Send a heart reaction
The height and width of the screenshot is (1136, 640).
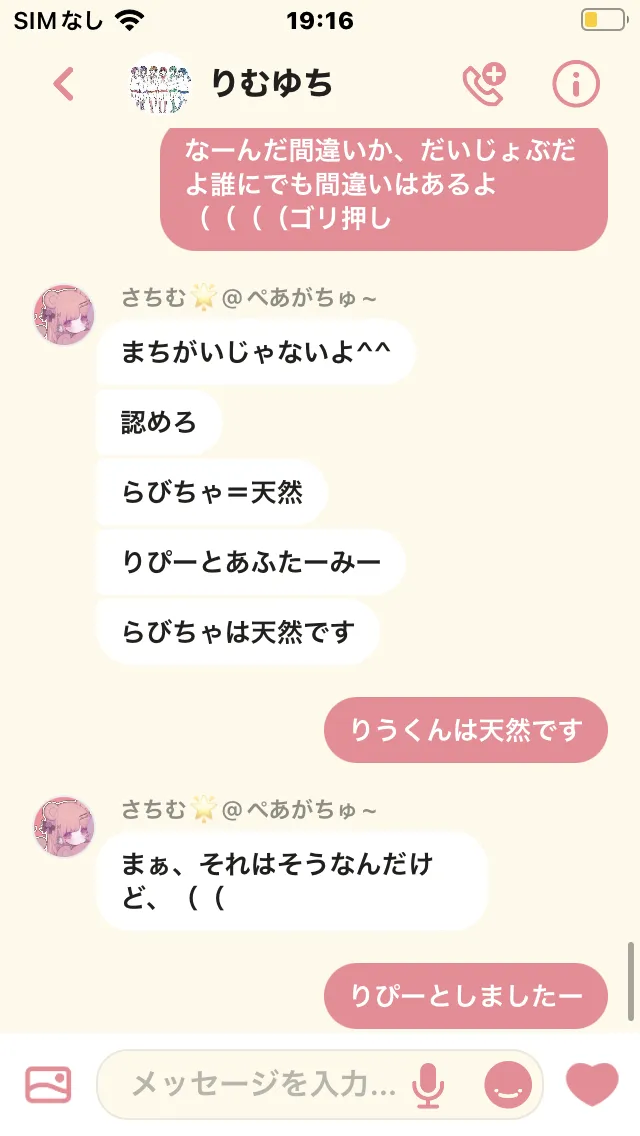click(592, 1085)
